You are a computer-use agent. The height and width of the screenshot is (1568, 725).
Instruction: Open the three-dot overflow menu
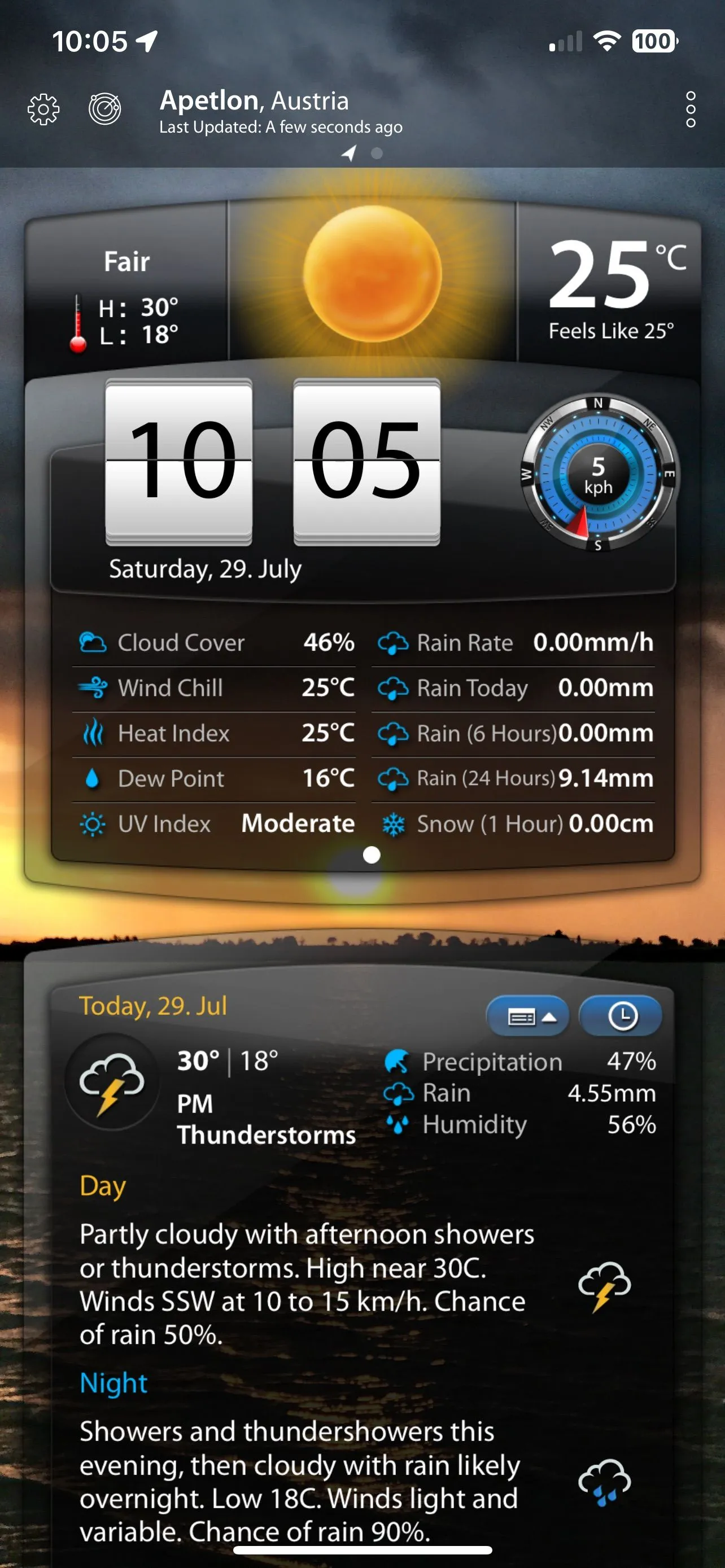[x=691, y=110]
